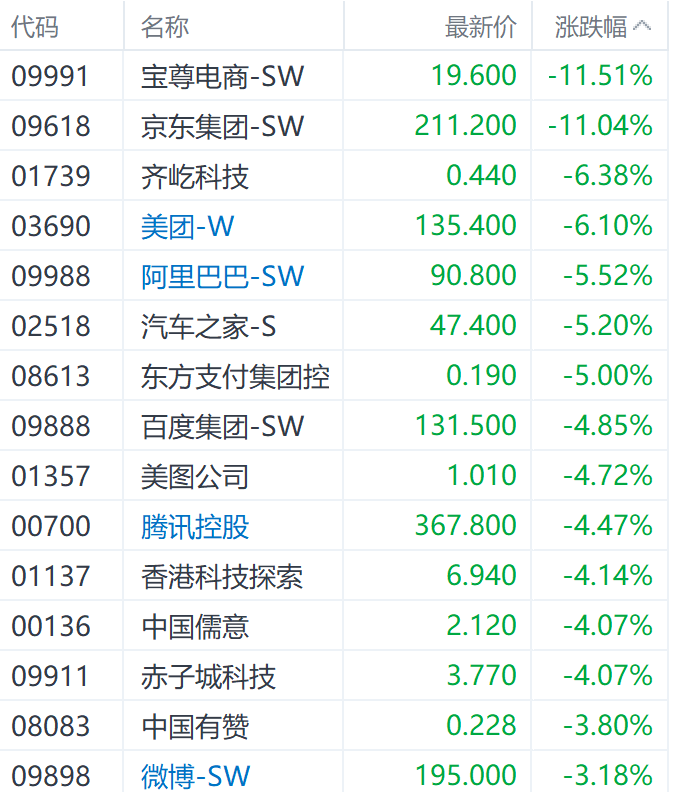This screenshot has width=673, height=792.
Task: Select the 汽车之家-S row
Action: pos(208,326)
